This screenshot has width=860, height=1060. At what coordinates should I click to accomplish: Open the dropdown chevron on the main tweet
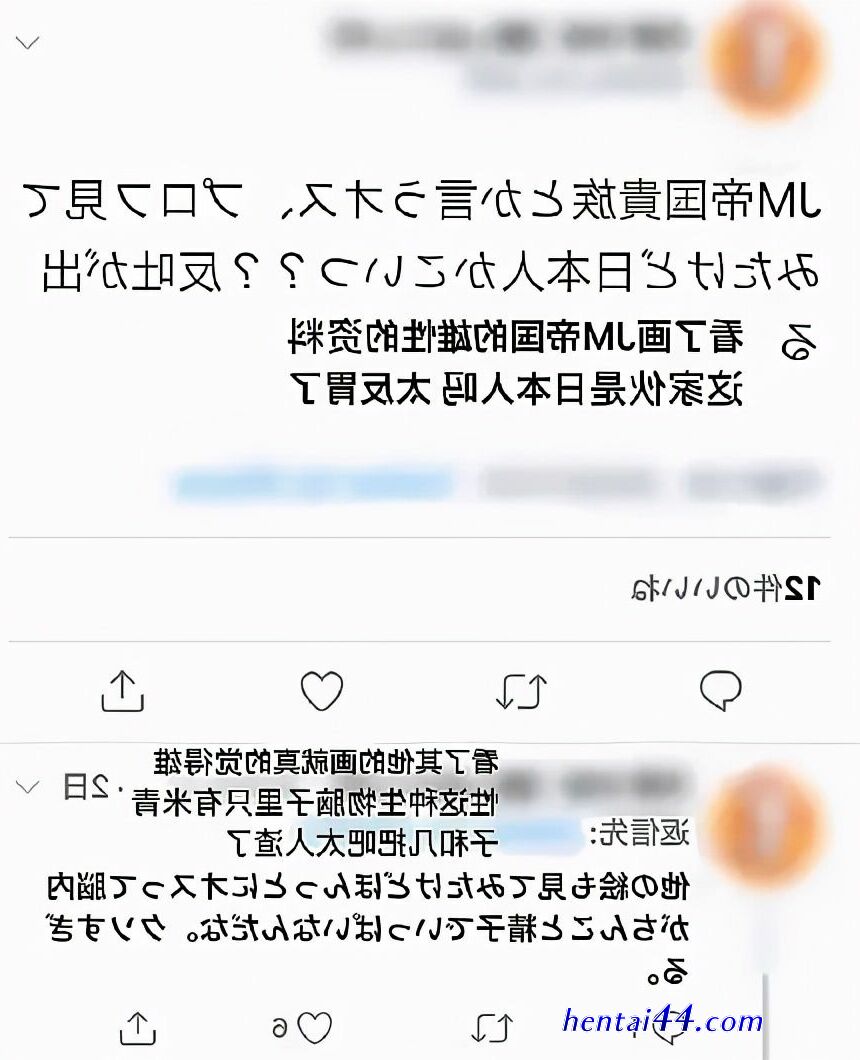28,43
